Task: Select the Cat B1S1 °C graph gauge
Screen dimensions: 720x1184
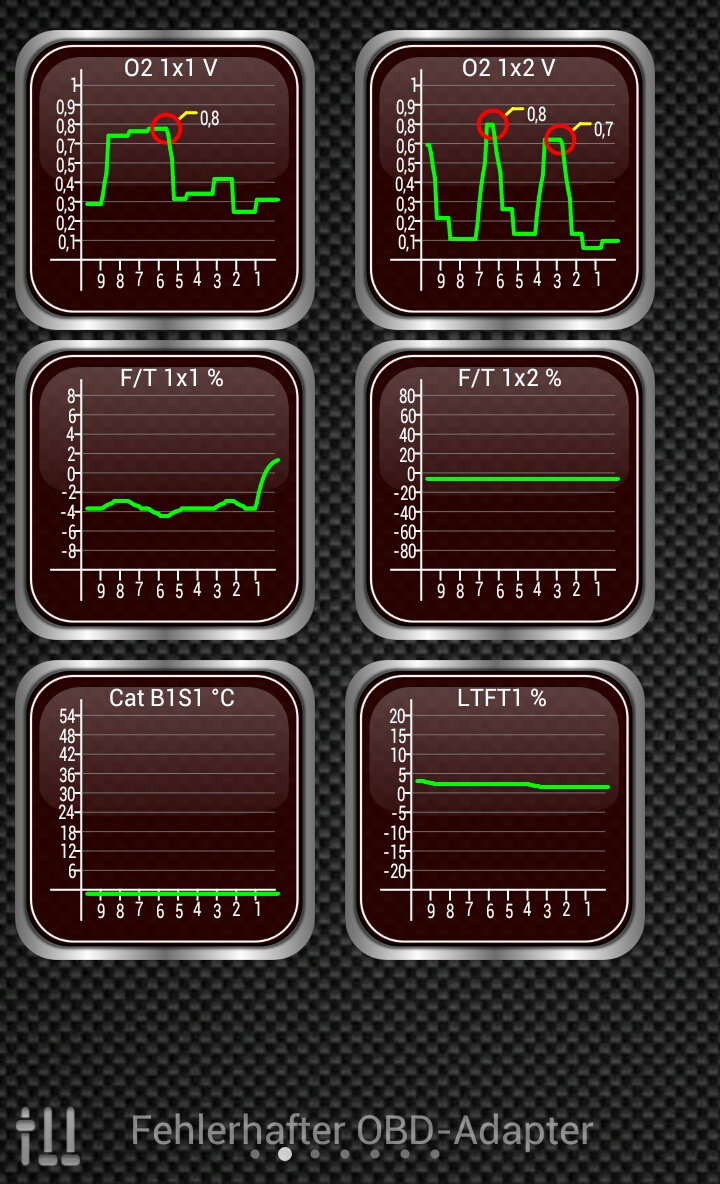Action: click(x=165, y=808)
